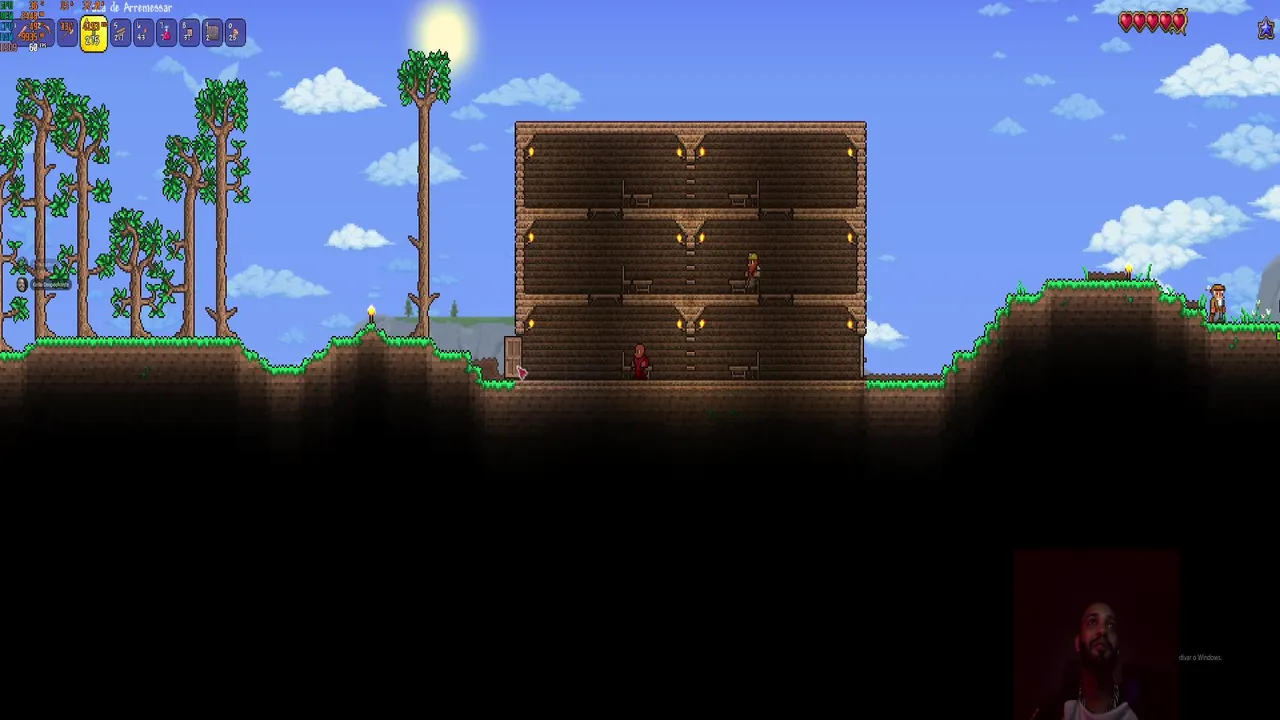Image resolution: width=1280 pixels, height=720 pixels.
Task: Select the hotbar slot holding 2 blocks
Action: (x=212, y=33)
